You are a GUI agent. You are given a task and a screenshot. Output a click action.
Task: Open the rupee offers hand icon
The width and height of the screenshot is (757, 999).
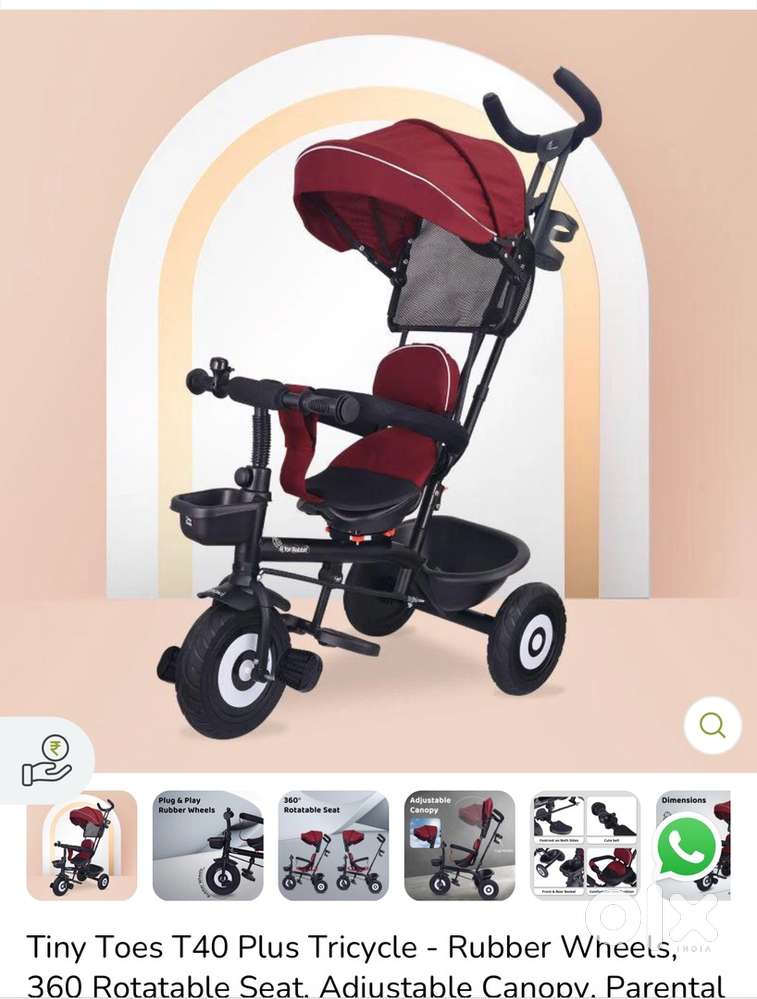[x=46, y=761]
